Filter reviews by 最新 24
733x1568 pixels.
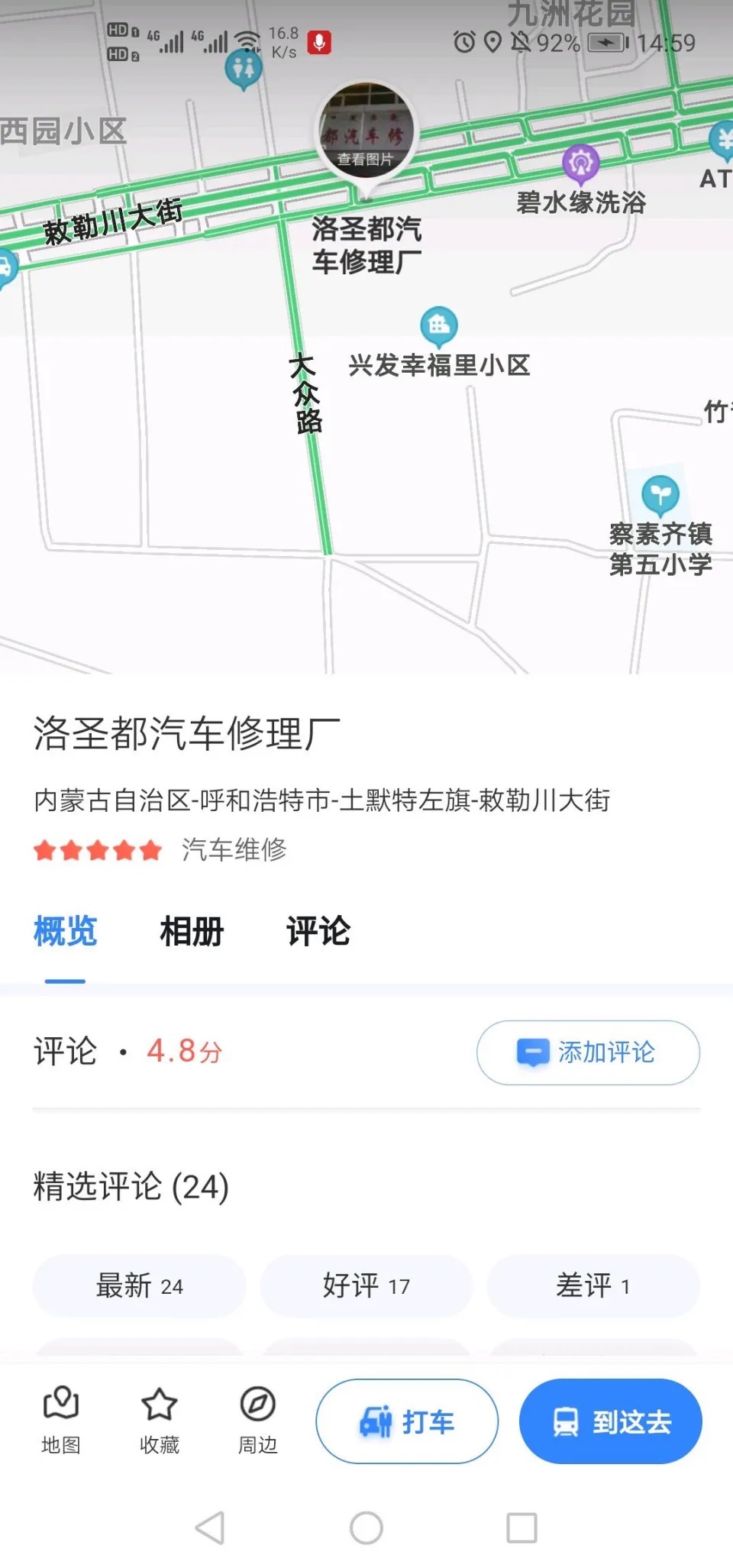pos(139,1286)
